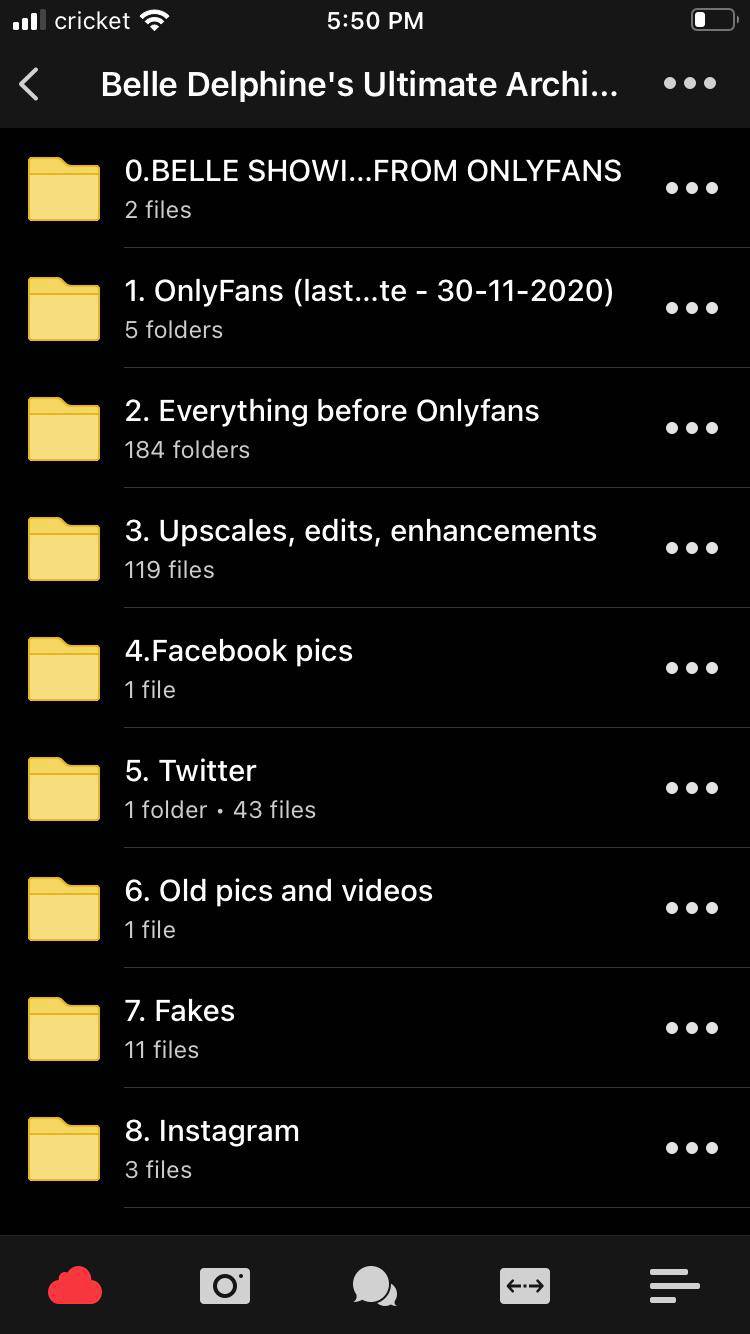Go back using the header arrow
750x1334 pixels.
[x=30, y=85]
